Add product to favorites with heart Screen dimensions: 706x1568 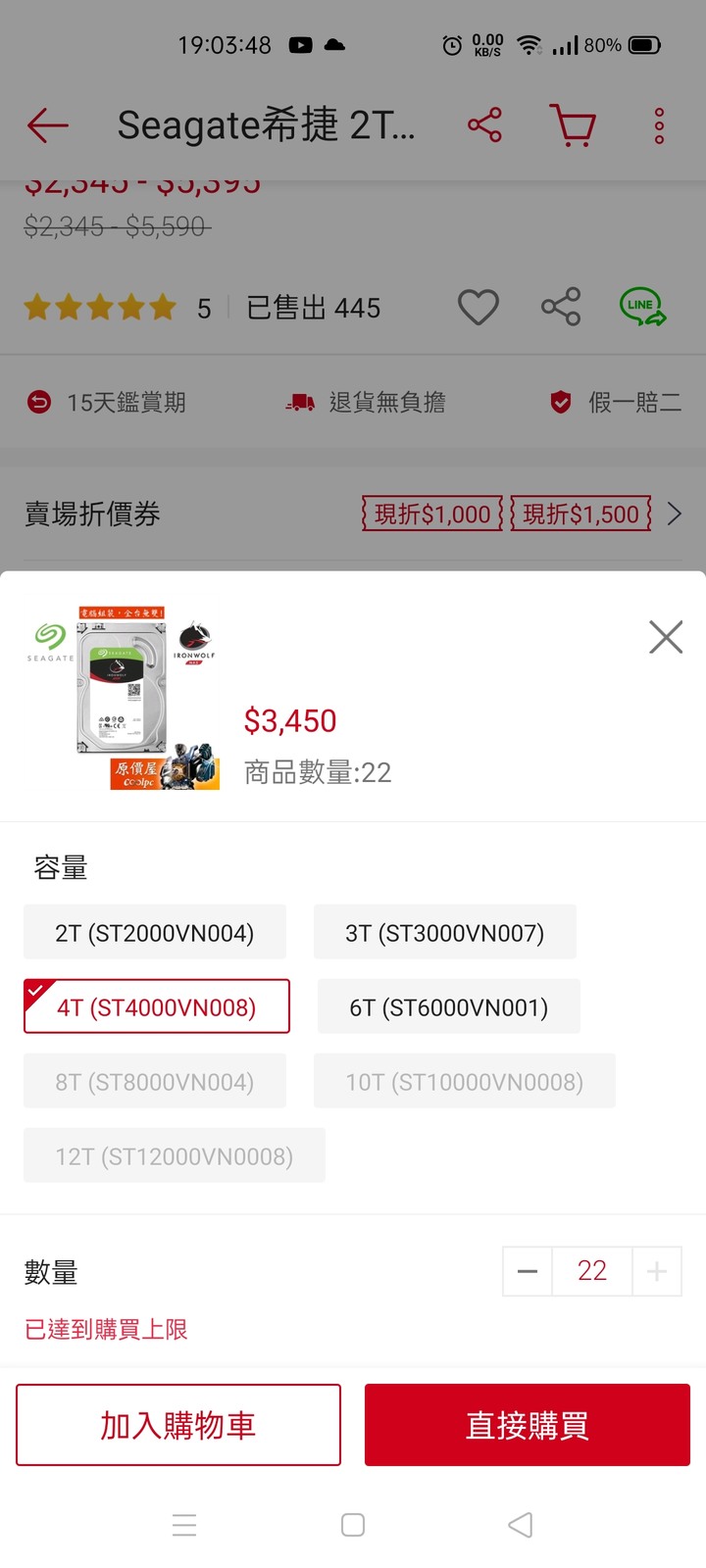479,308
